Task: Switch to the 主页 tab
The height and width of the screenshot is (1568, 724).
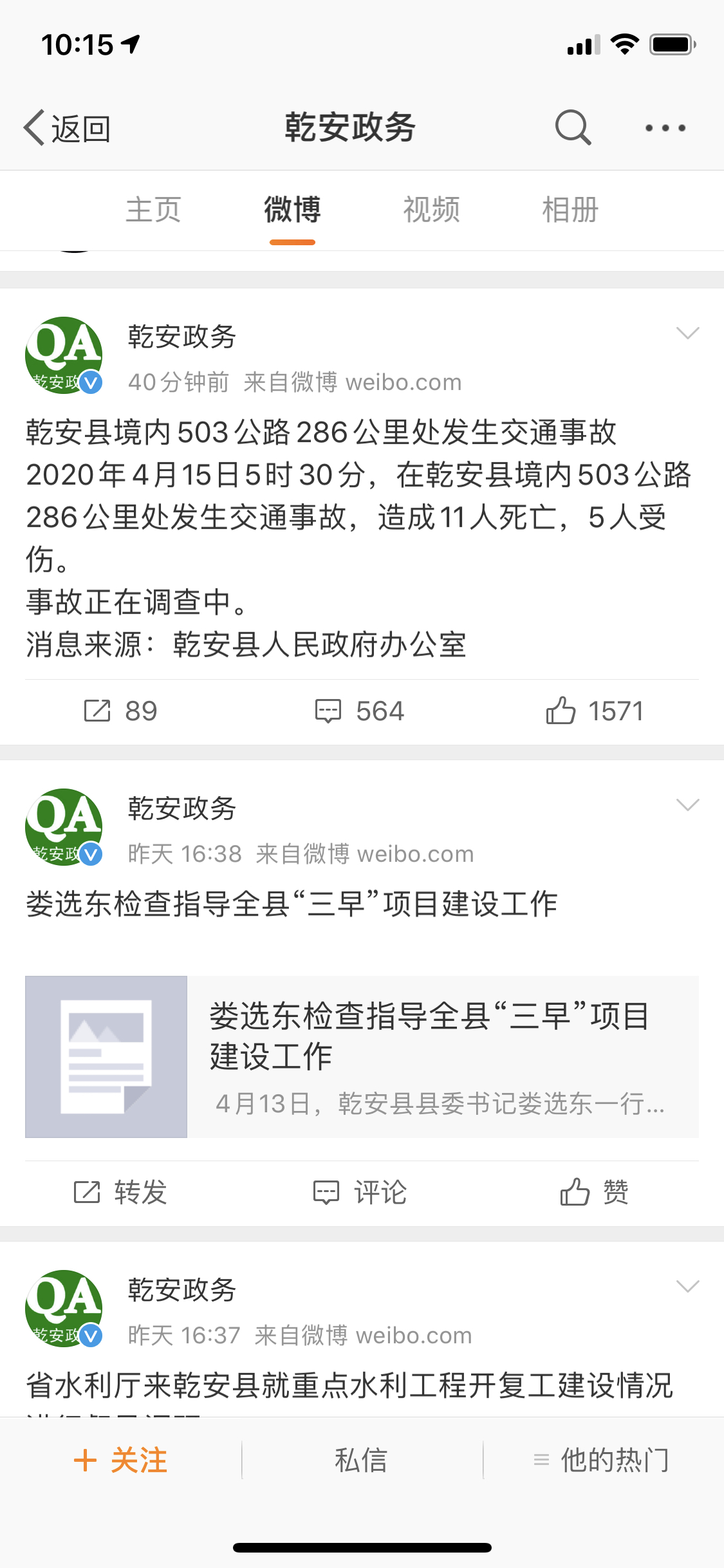Action: click(x=153, y=210)
